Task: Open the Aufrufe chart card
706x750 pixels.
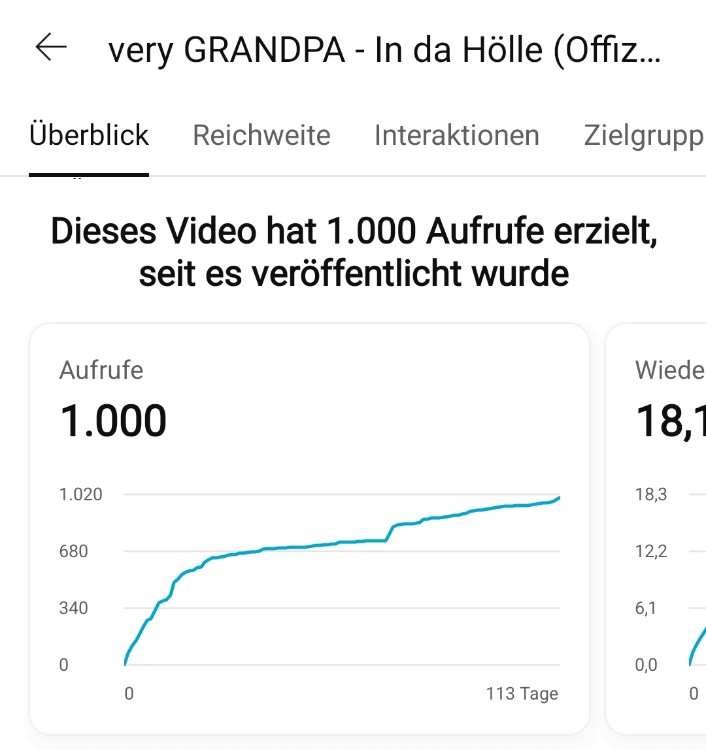Action: point(309,528)
